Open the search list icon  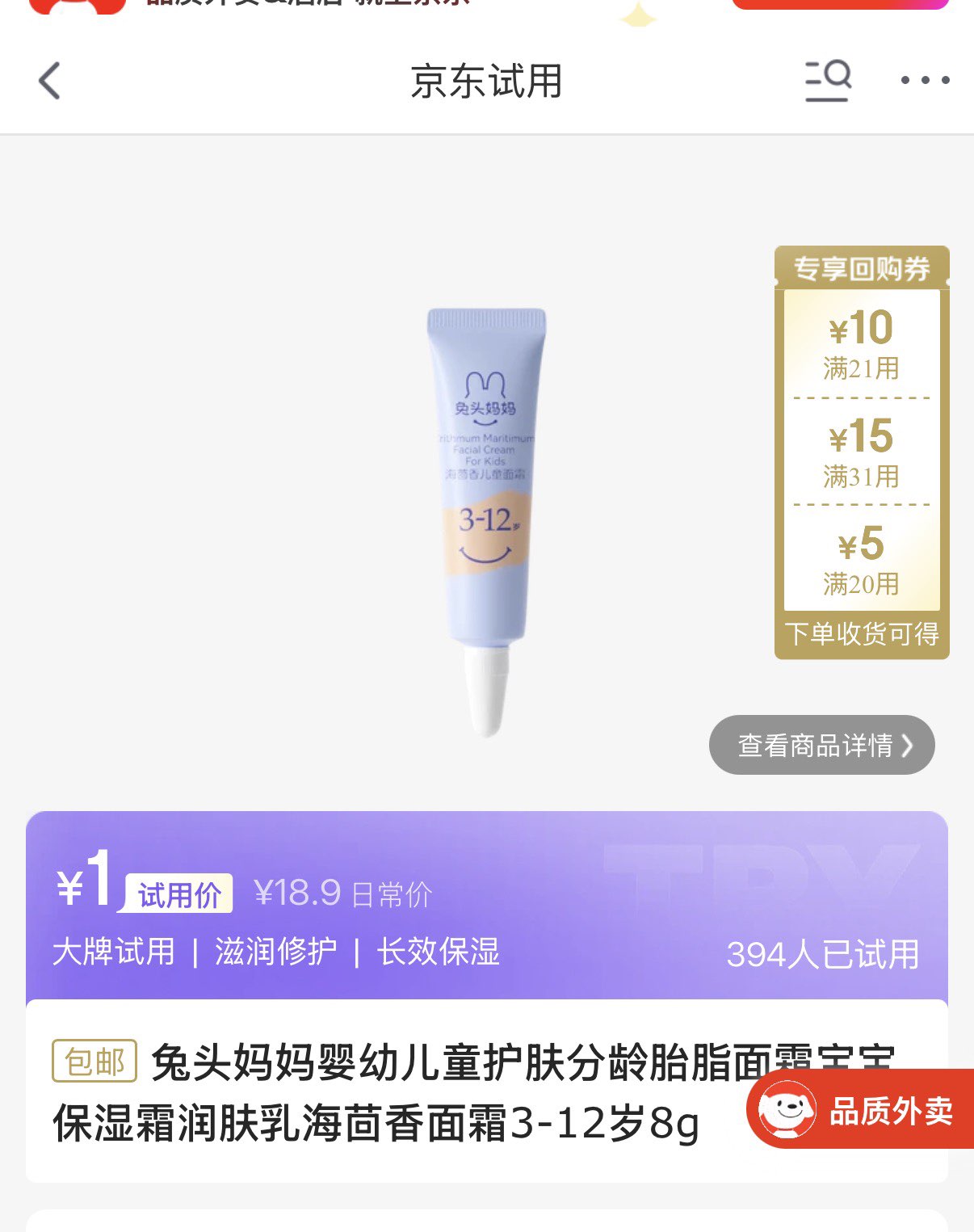click(828, 81)
